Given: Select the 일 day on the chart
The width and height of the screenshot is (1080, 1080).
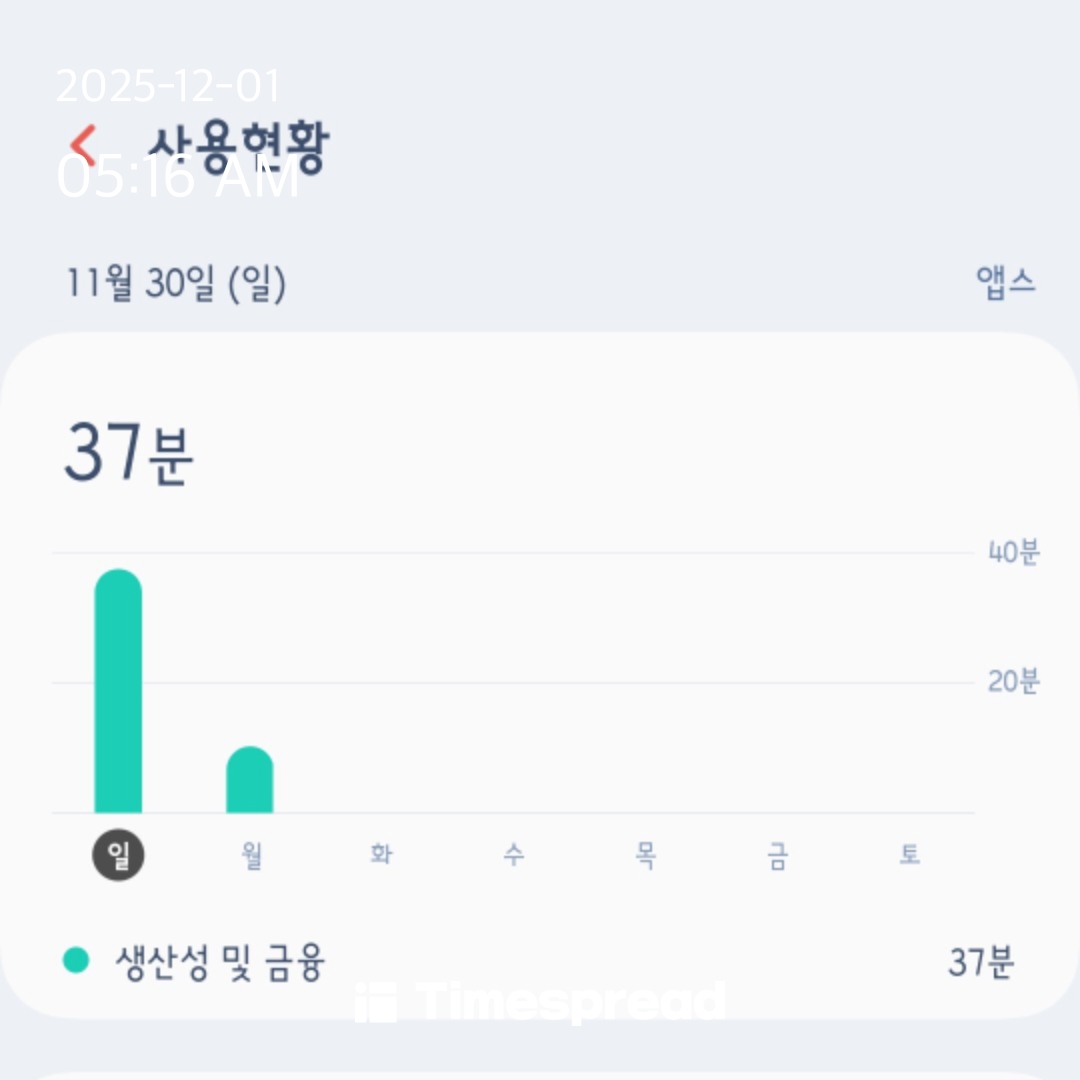Looking at the screenshot, I should (x=118, y=855).
